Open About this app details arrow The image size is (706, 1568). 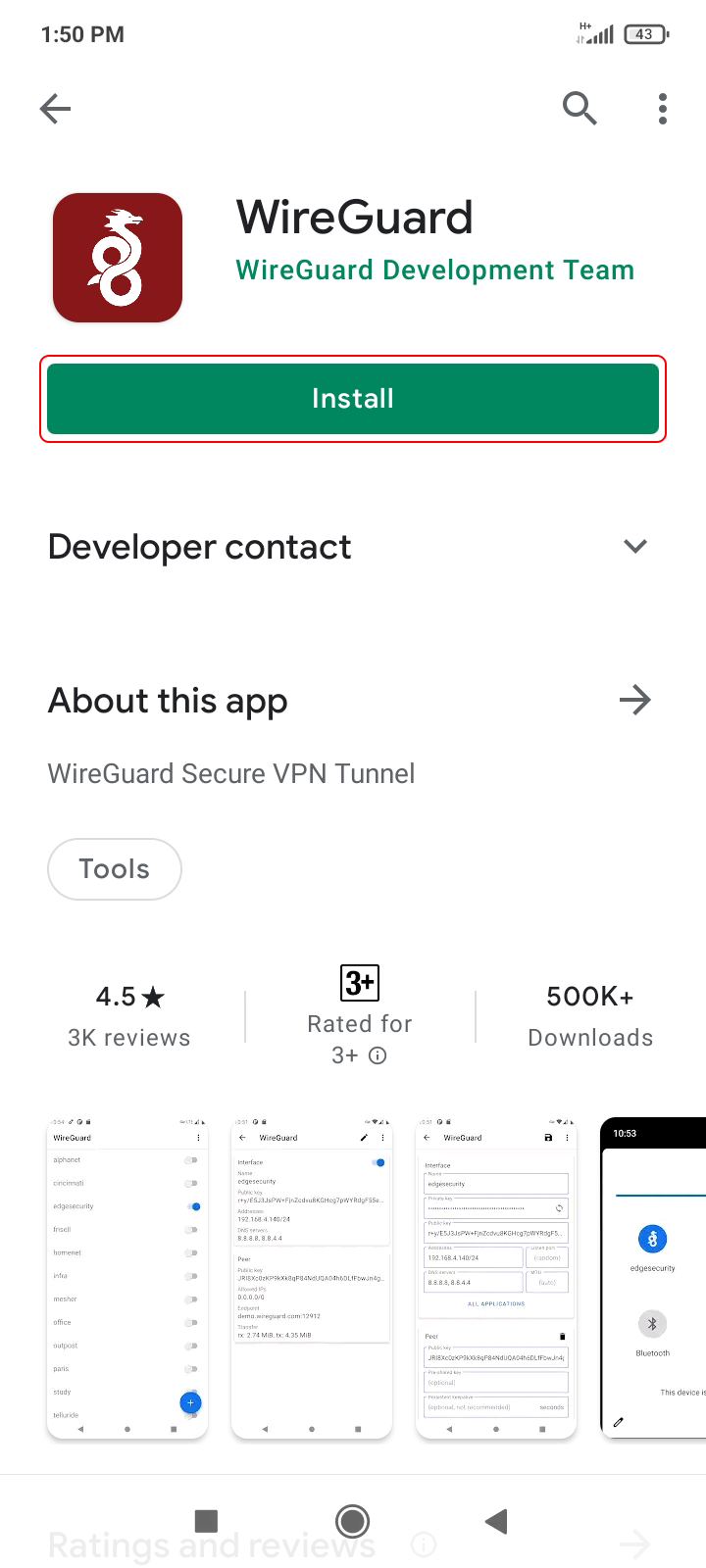[635, 701]
